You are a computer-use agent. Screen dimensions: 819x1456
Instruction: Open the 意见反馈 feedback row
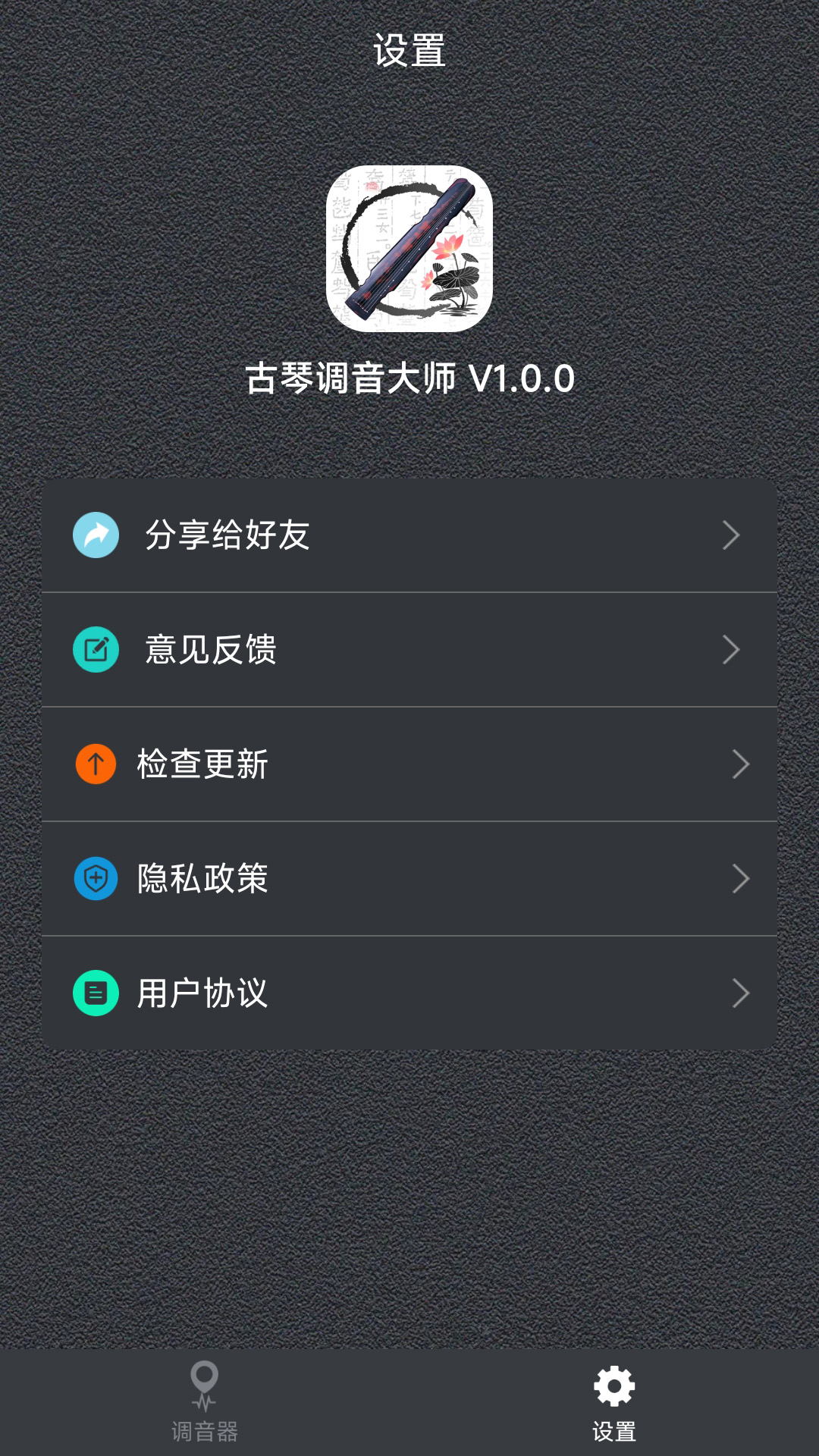point(409,650)
